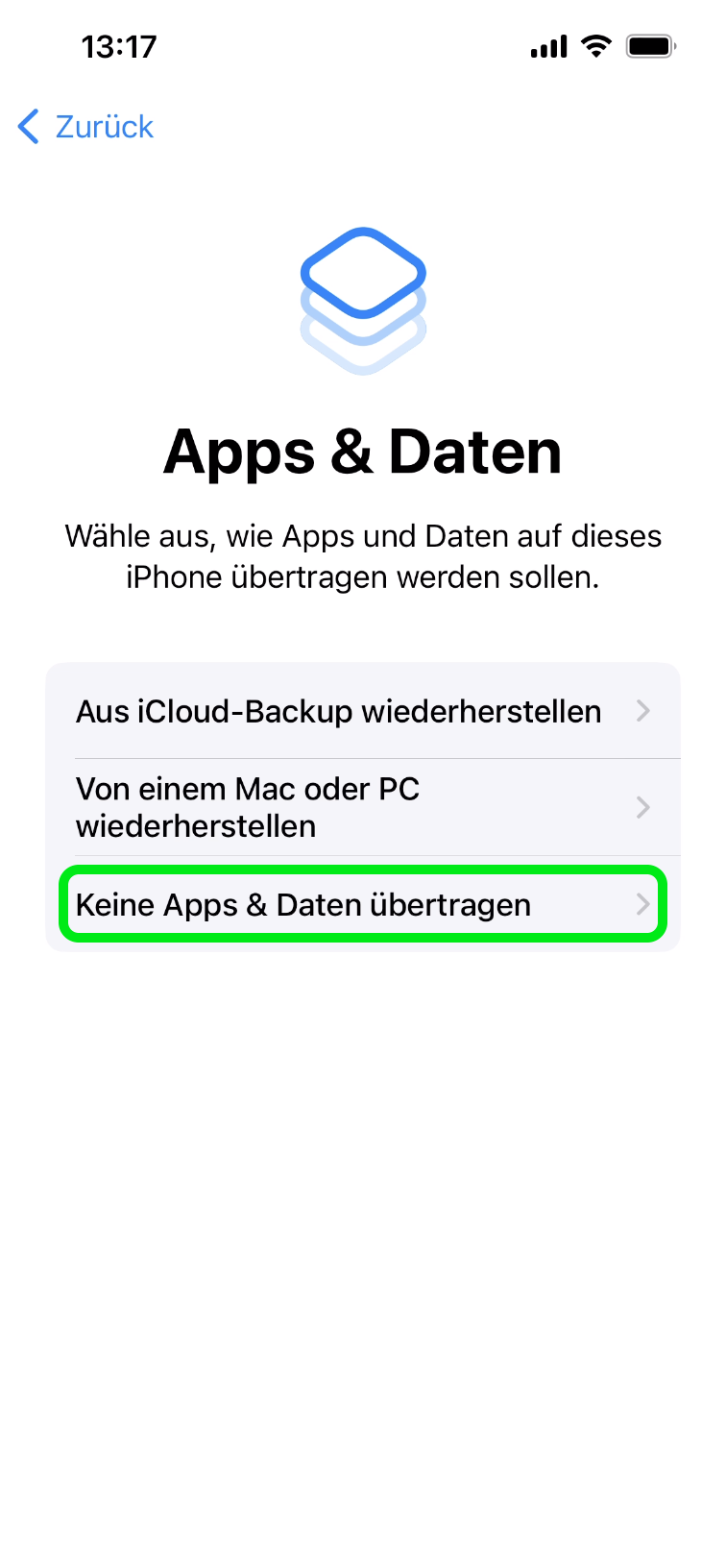This screenshot has width=726, height=1568.
Task: Choose Von einem Mac oder PC wiederherstellen
Action: pyautogui.click(x=362, y=807)
